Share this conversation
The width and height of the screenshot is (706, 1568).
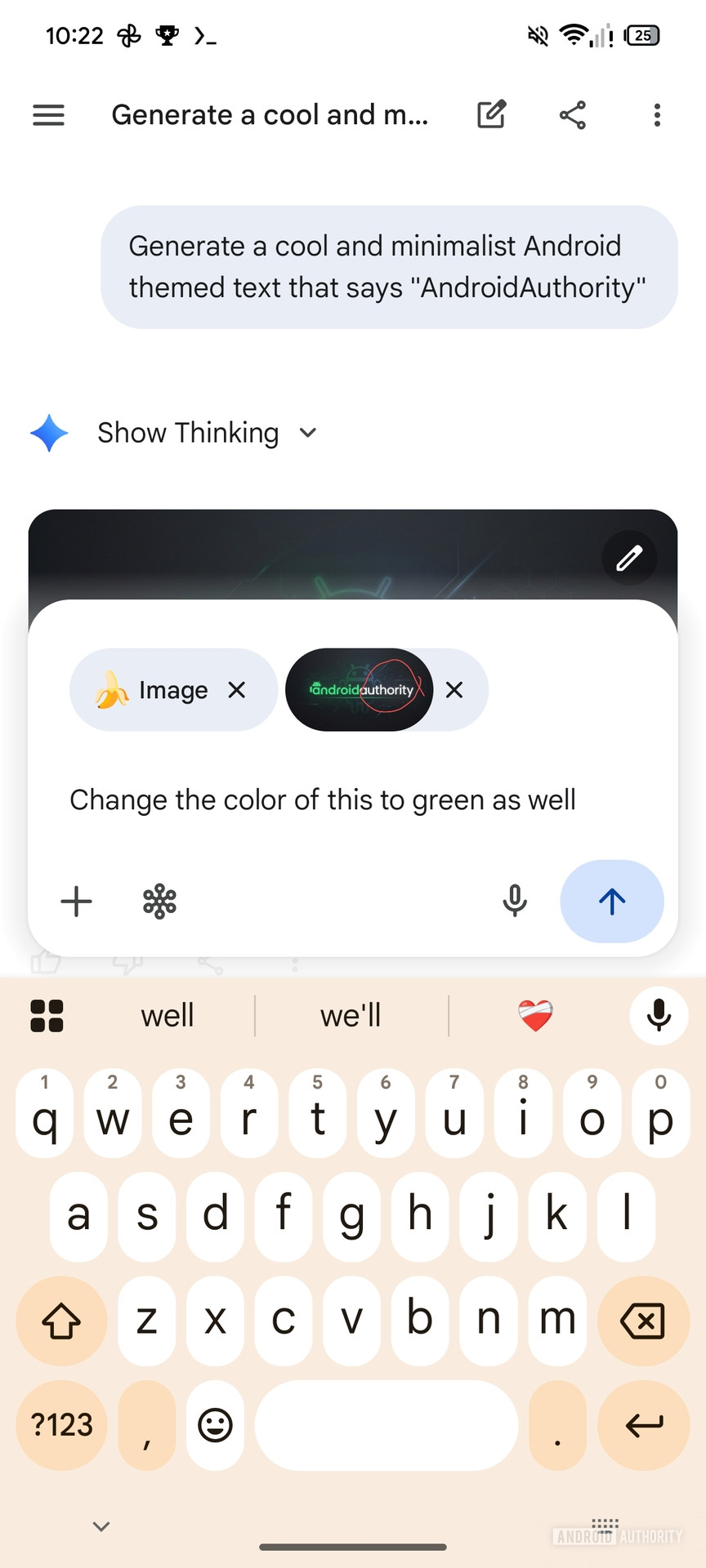point(573,115)
